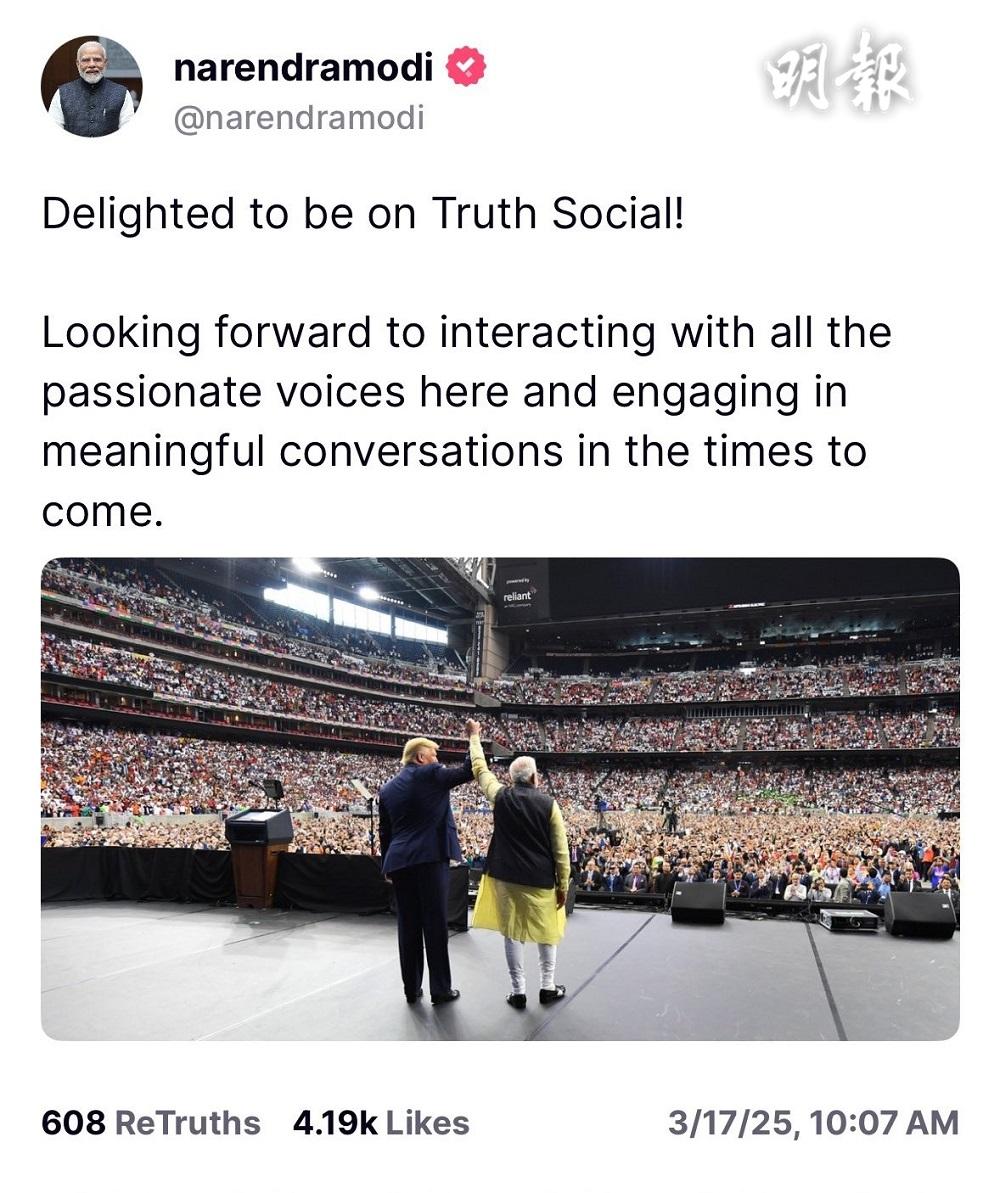The height and width of the screenshot is (1193, 1000).
Task: Open the @narendramodi profile handle
Action: point(299,118)
